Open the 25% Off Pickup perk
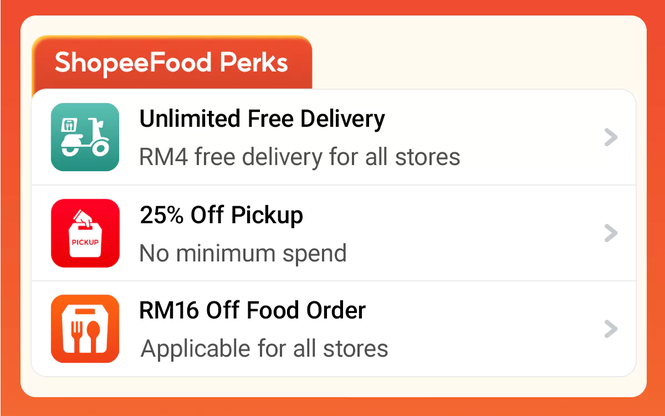 [x=334, y=233]
